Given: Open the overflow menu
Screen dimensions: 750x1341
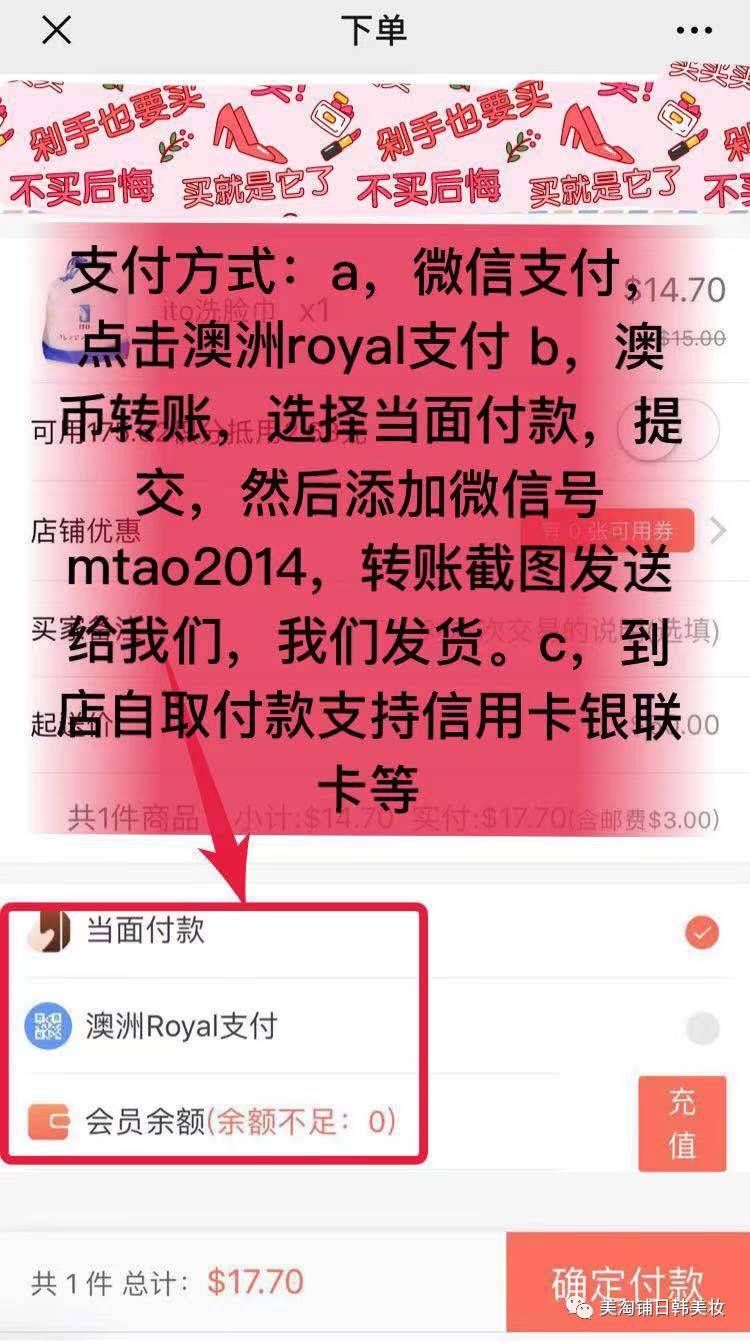Looking at the screenshot, I should click(x=693, y=31).
